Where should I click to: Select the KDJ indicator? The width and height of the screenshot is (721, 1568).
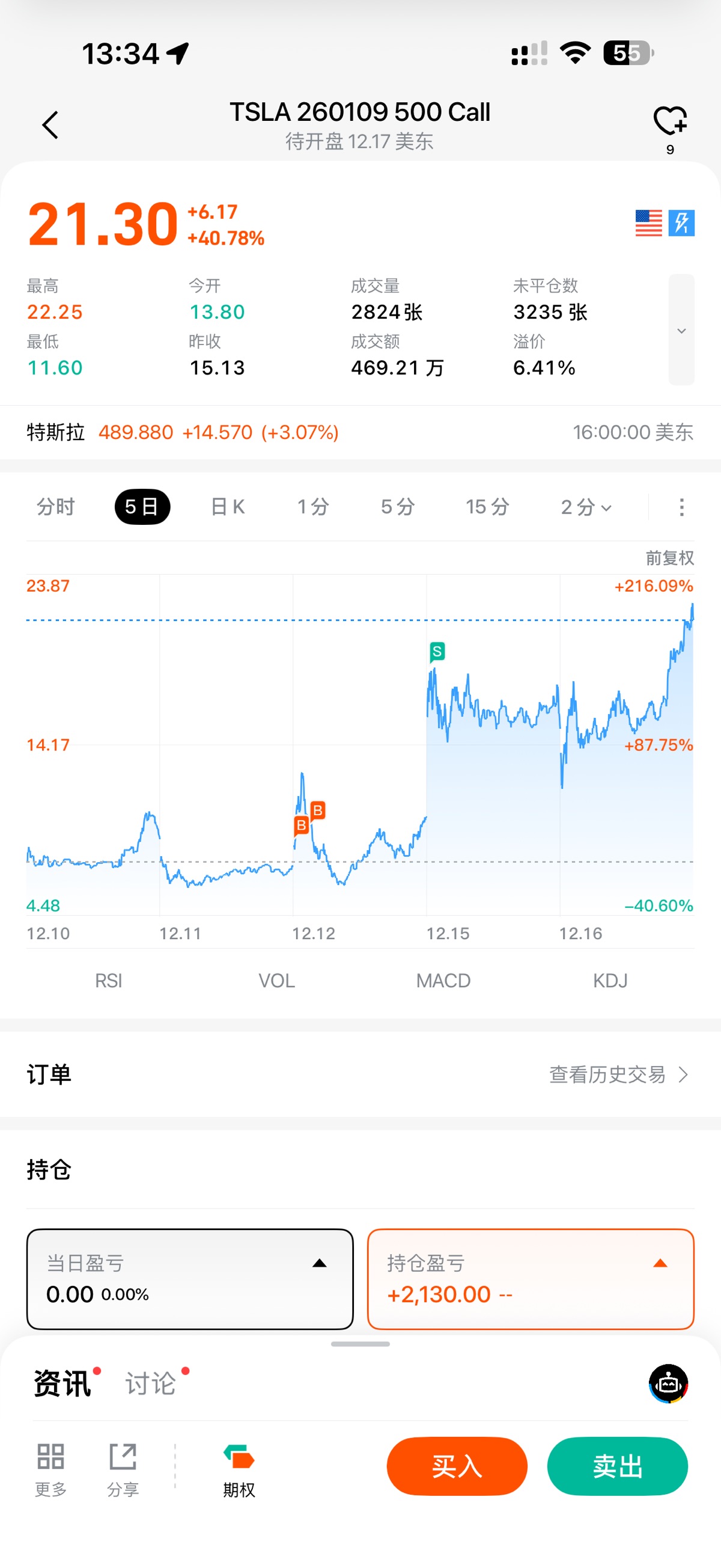pos(610,981)
